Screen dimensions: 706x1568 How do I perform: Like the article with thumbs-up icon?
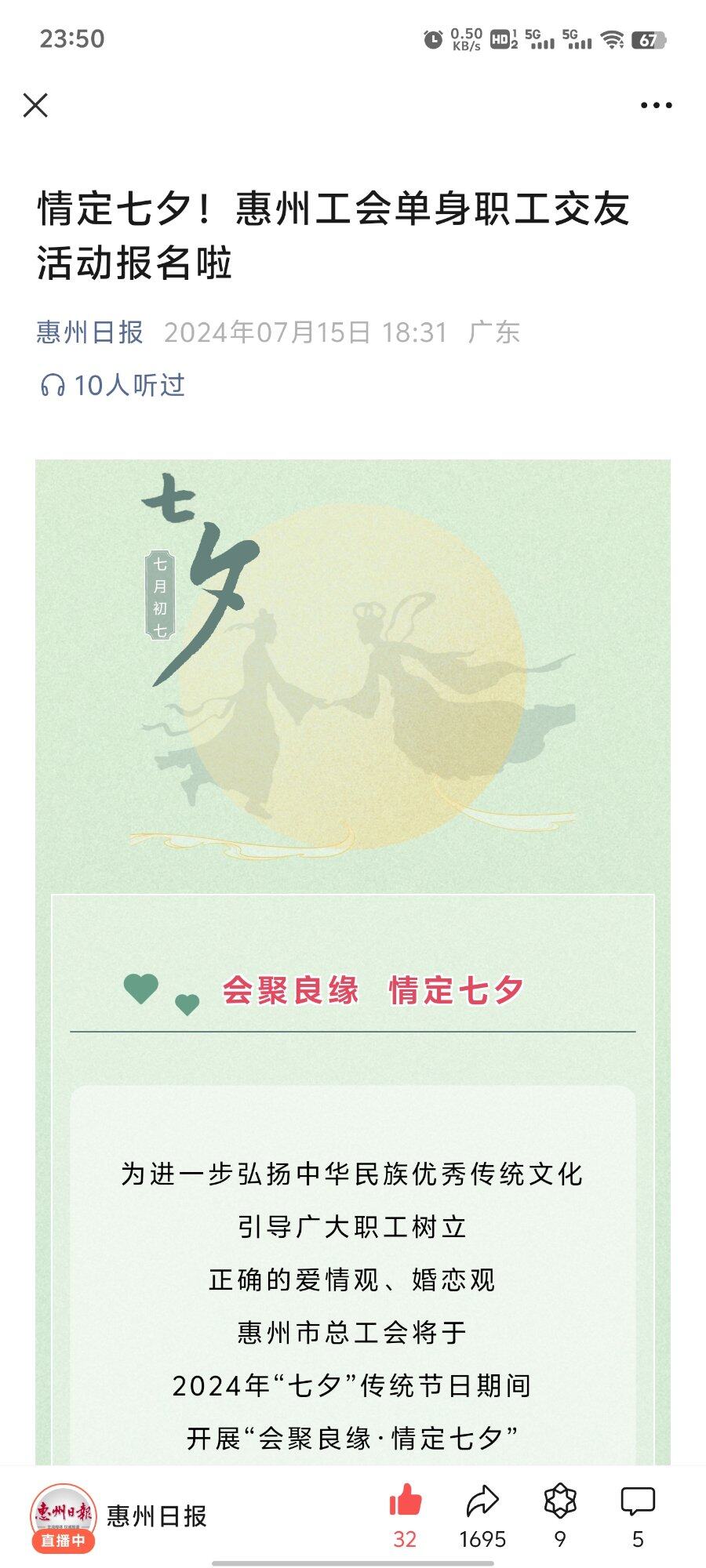405,1501
